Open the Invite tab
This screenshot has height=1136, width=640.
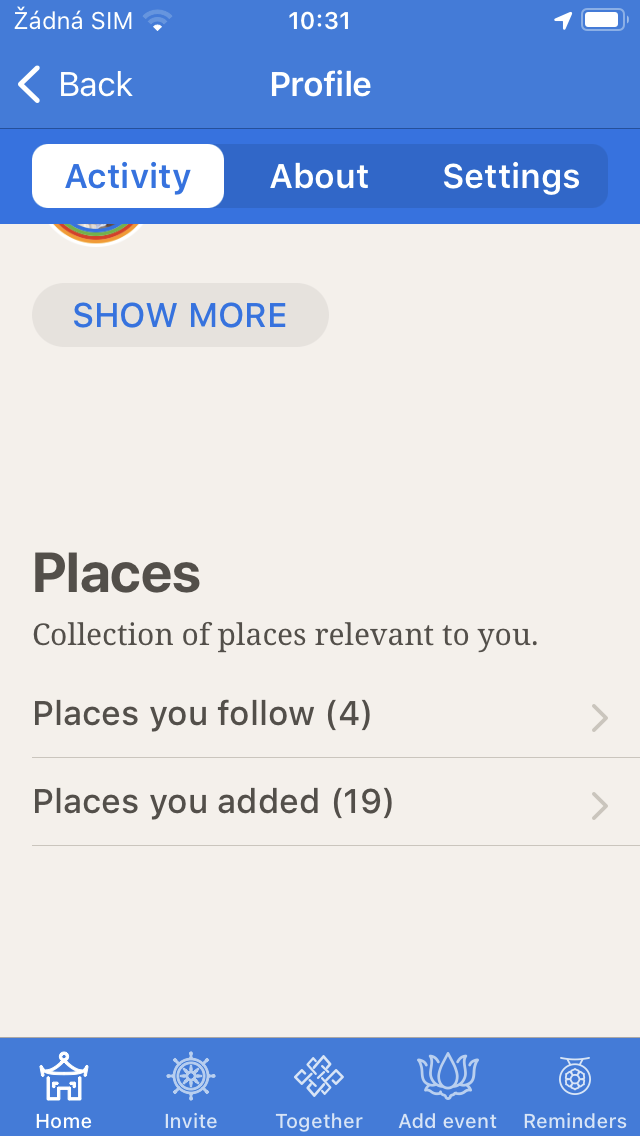[x=190, y=1090]
